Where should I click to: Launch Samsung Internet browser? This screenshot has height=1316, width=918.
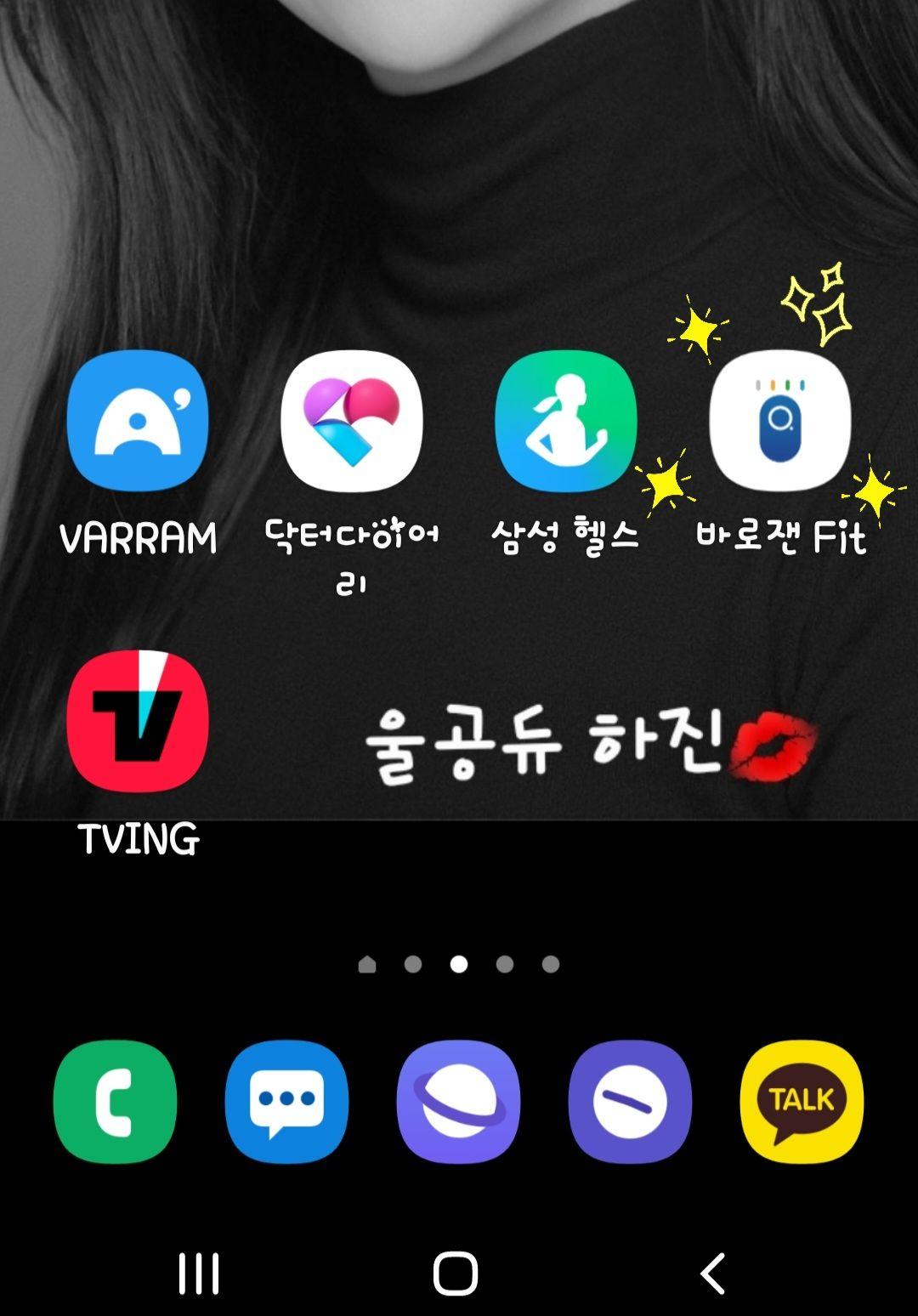click(x=458, y=1101)
